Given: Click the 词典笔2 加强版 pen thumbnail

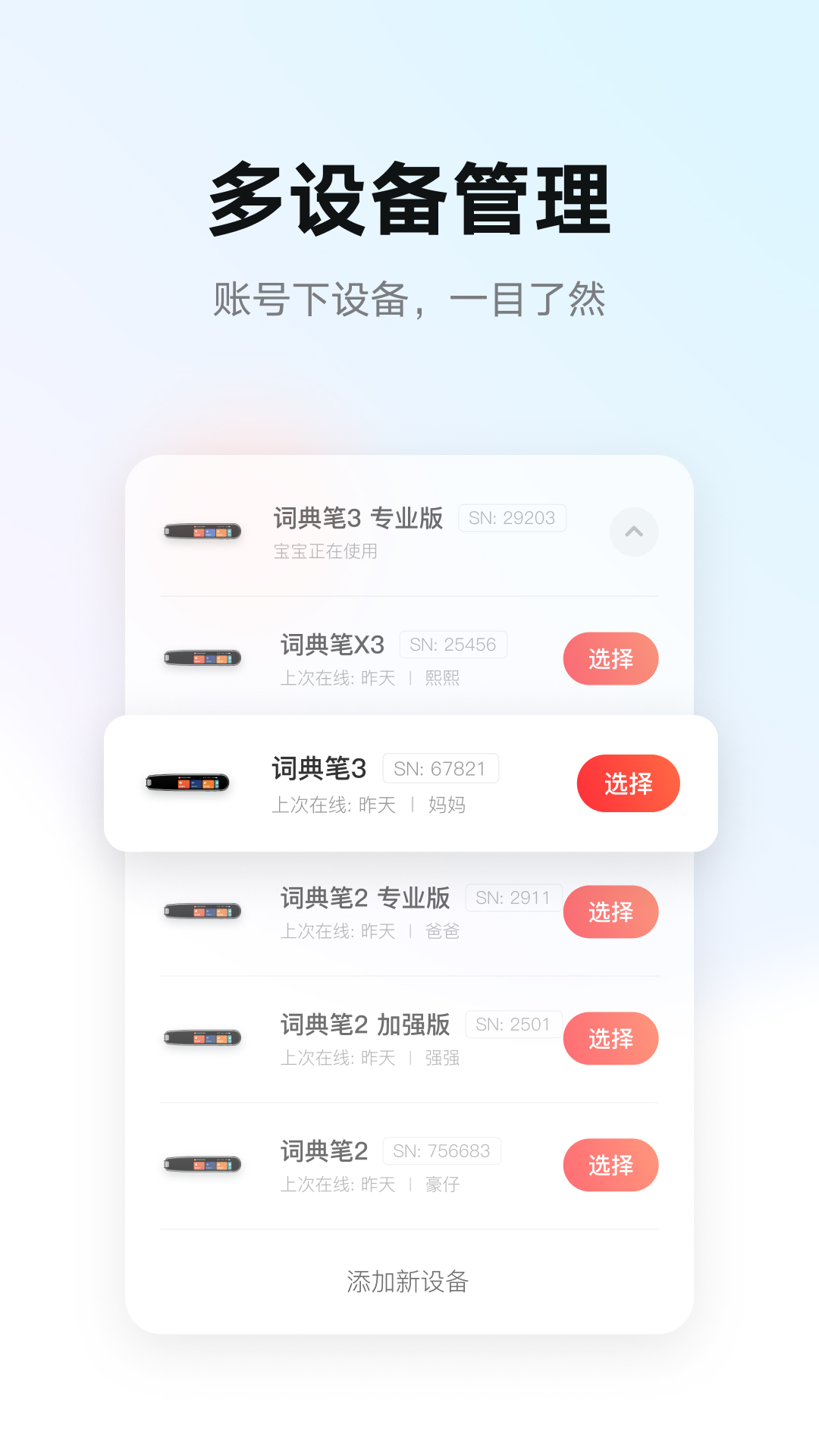Looking at the screenshot, I should [202, 1038].
